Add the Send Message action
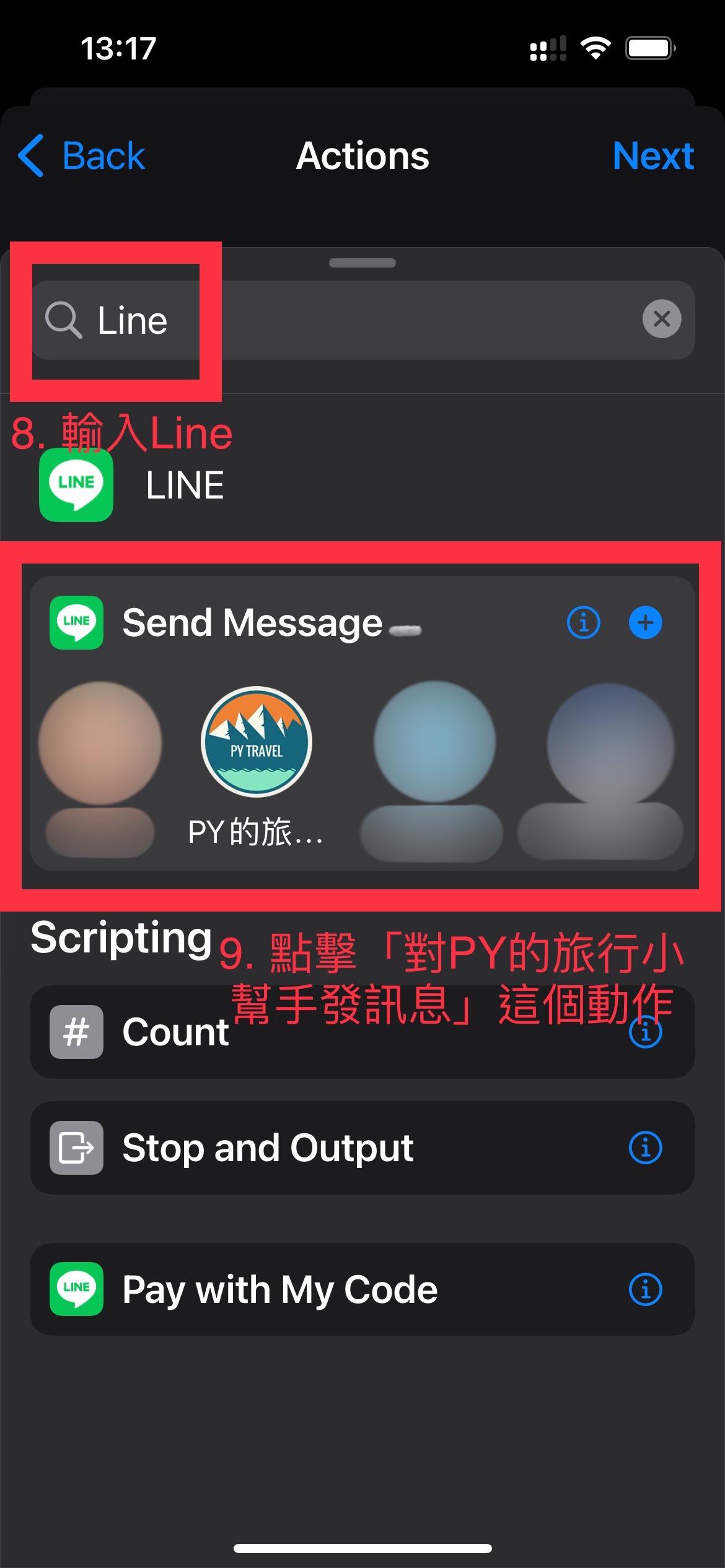This screenshot has width=725, height=1568. (x=645, y=622)
